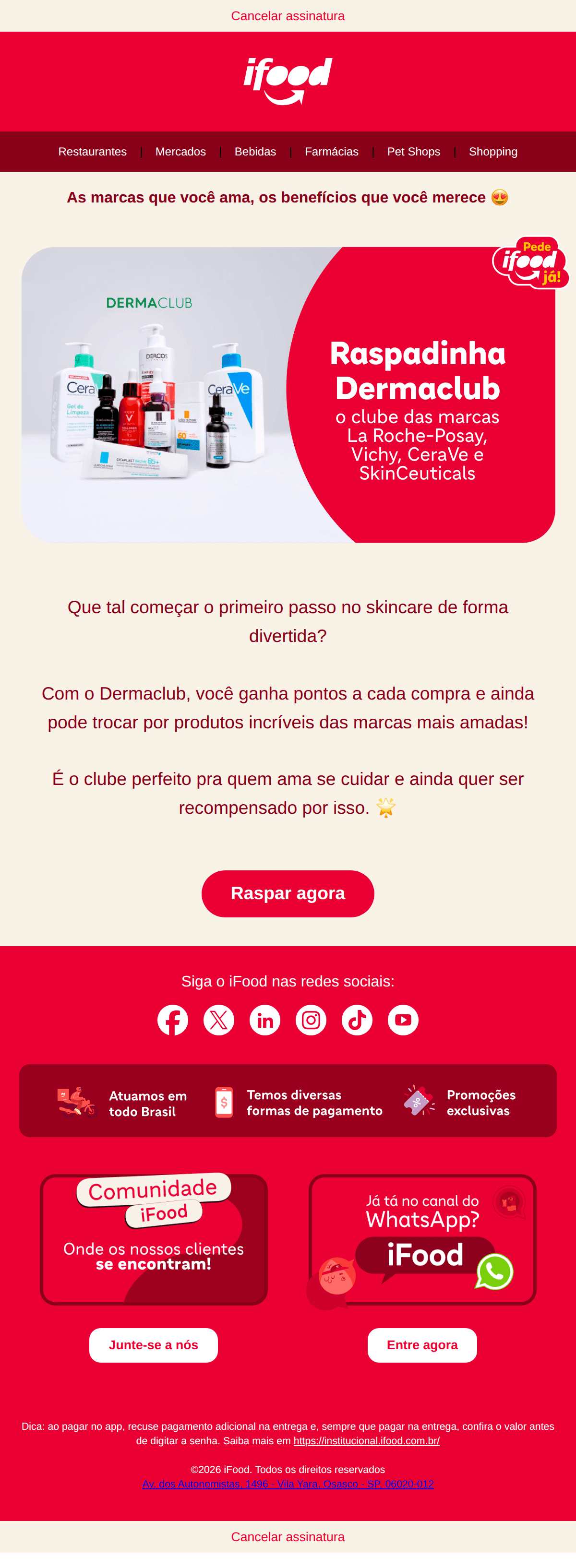Open the Restaurantes menu item
Image resolution: width=576 pixels, height=1568 pixels.
[92, 152]
